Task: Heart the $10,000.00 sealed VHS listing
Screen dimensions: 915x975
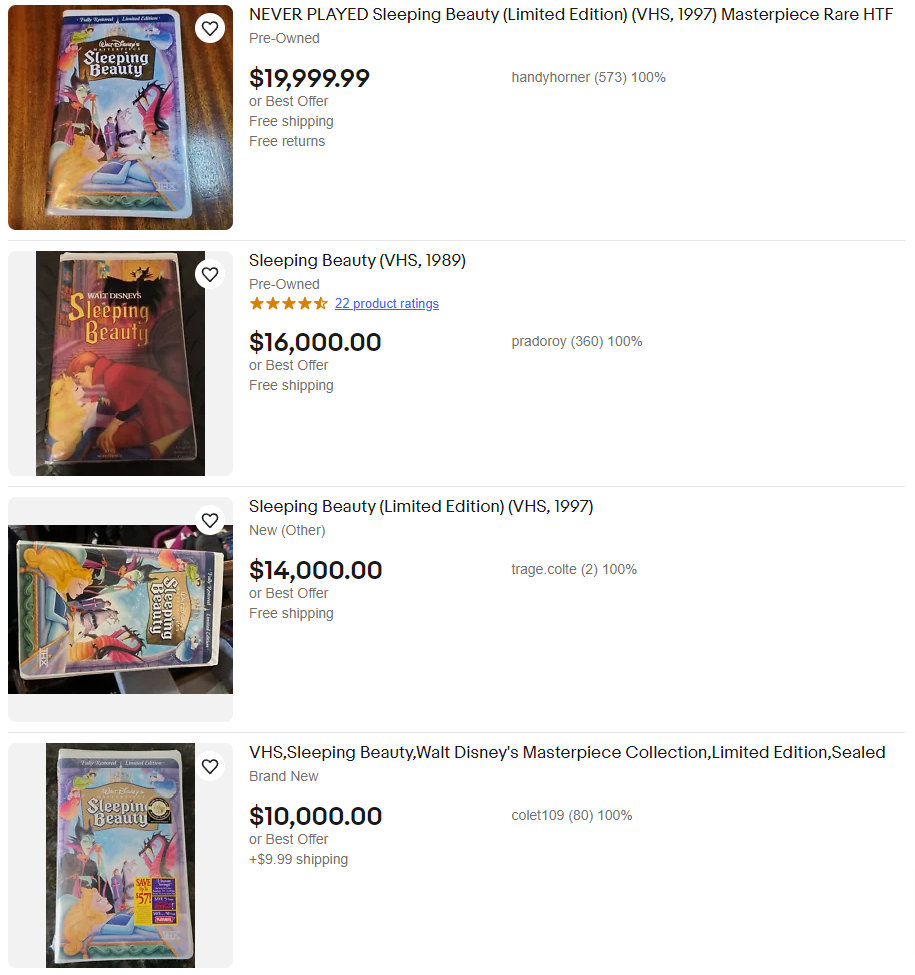Action: pyautogui.click(x=210, y=767)
